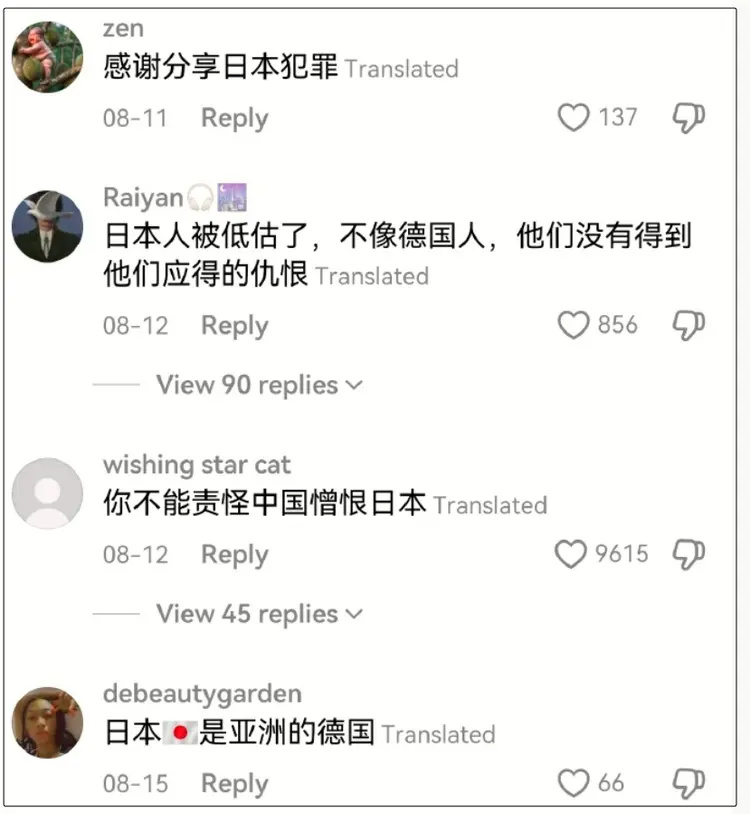Toggle translation on wishing star cat's comment
Viewport: 750px width, 814px height.
point(489,505)
